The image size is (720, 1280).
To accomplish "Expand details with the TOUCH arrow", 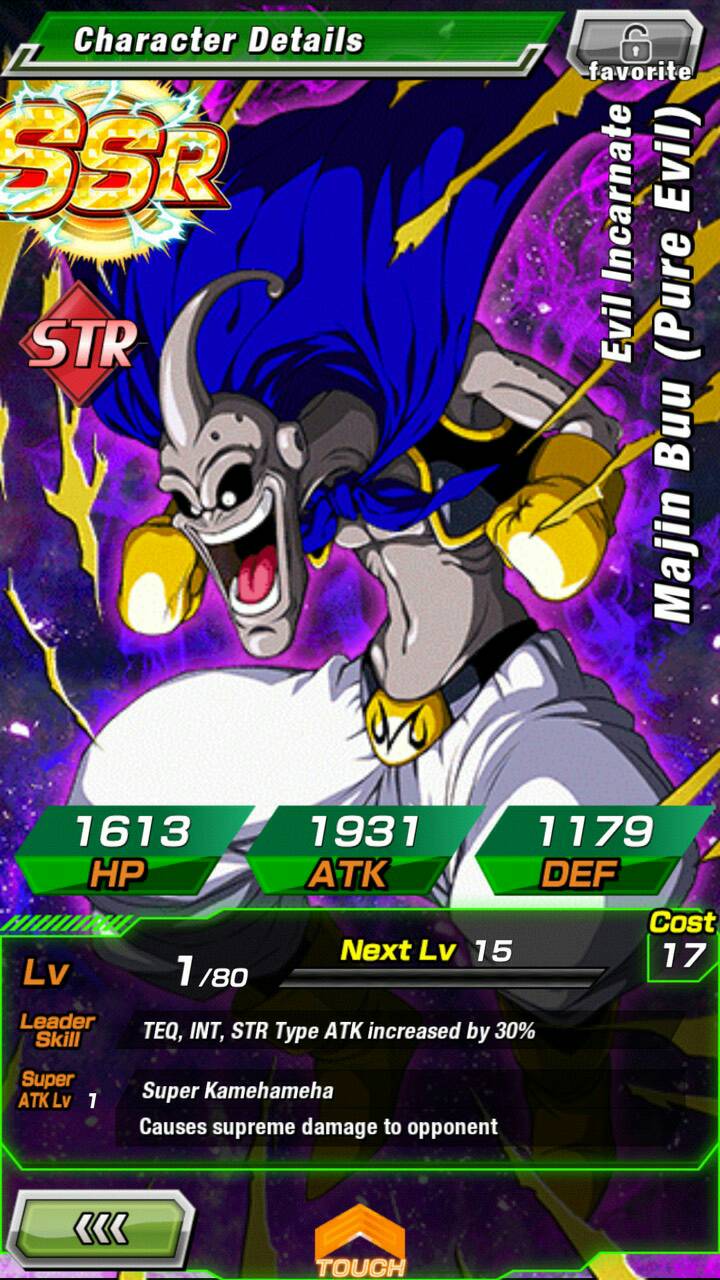I will click(x=361, y=1241).
